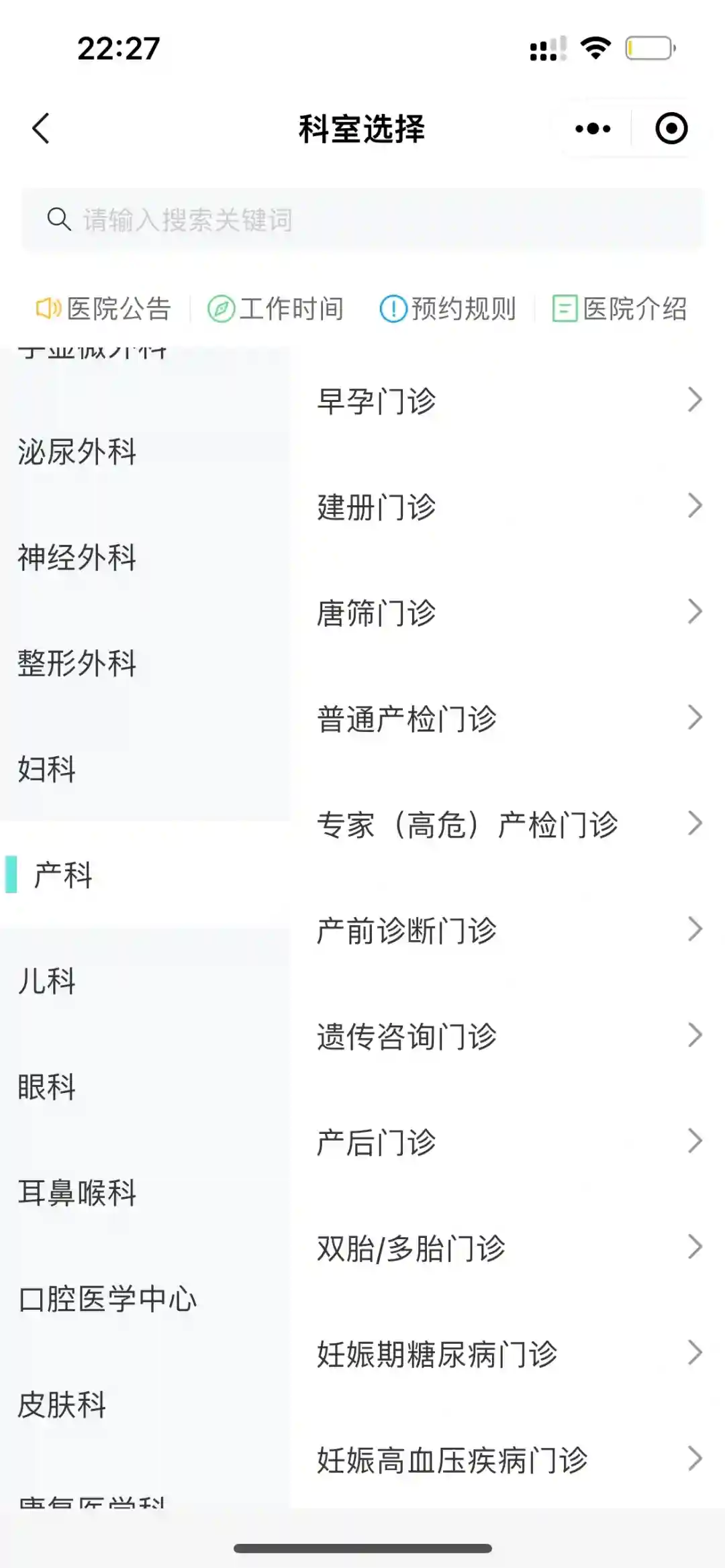The height and width of the screenshot is (1568, 725).
Task: Open 早孕门诊 clinic
Action: tap(507, 401)
